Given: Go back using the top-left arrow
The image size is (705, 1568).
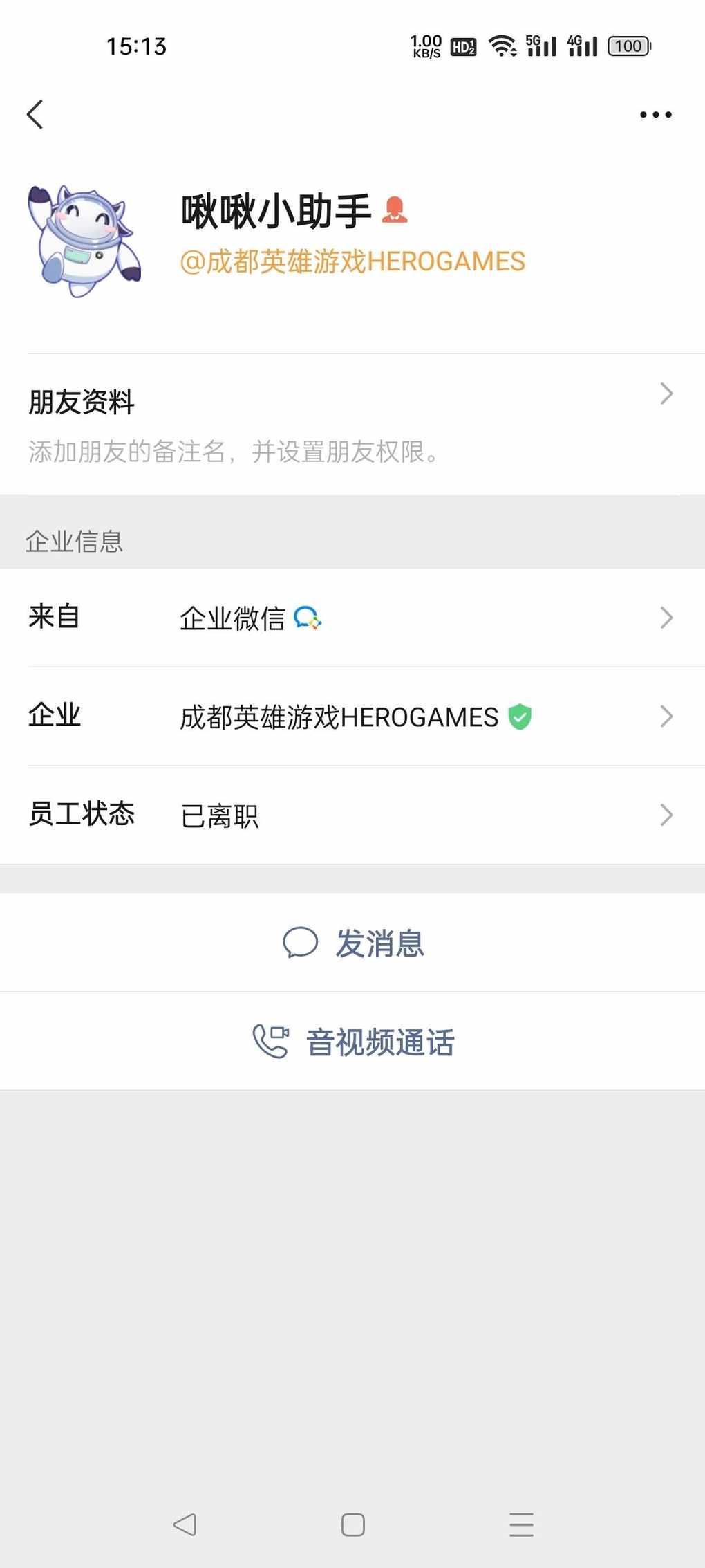Looking at the screenshot, I should tap(35, 115).
